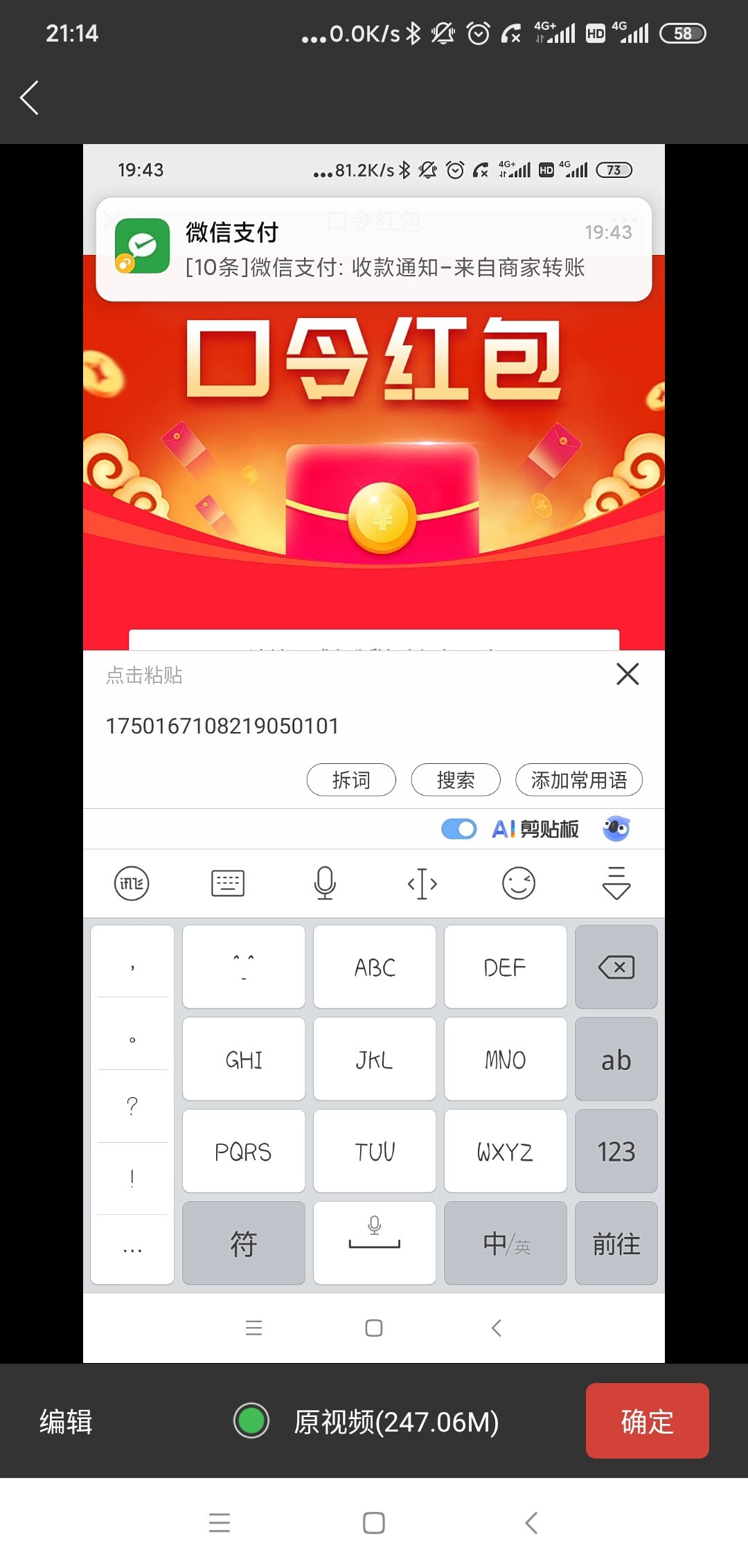Screen dimensions: 748x1568
Task: Toggle the 原视频 original video option
Action: click(x=251, y=1421)
